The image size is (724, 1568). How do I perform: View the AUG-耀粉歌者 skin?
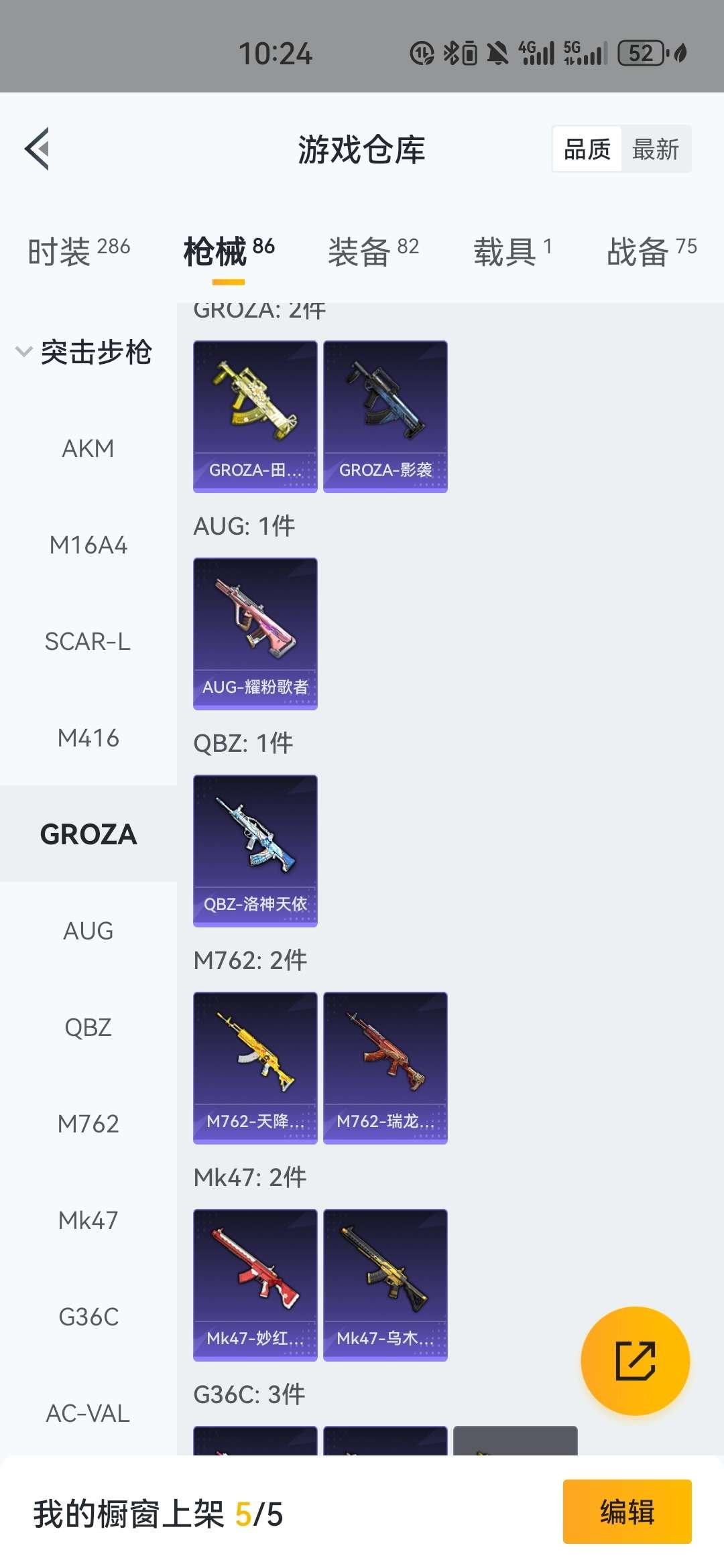pos(255,633)
